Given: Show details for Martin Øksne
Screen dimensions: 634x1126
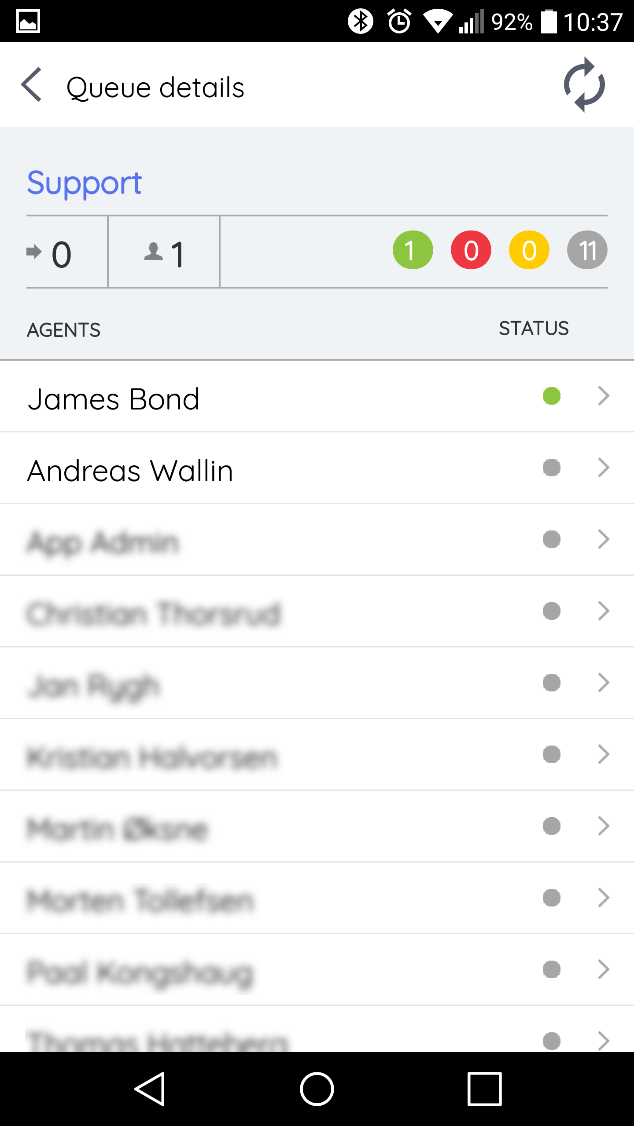Looking at the screenshot, I should [x=316, y=827].
